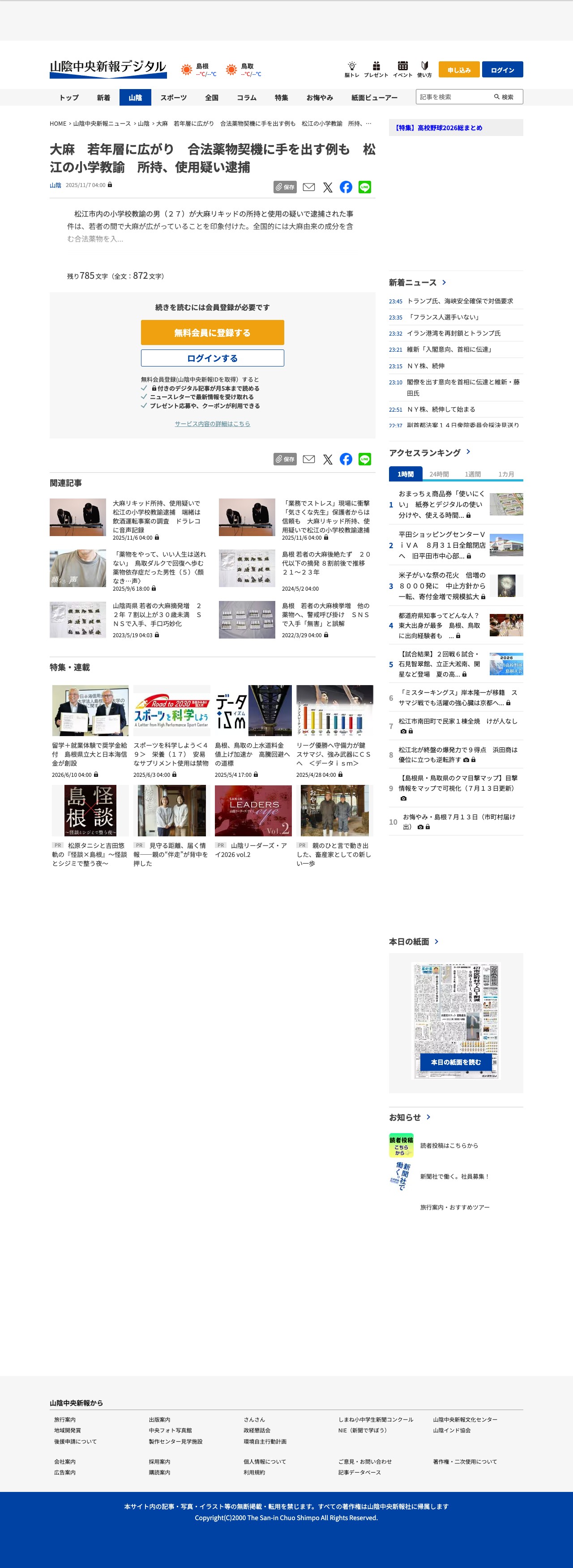The width and height of the screenshot is (573, 1568).
Task: Open the お悔やみ navigation tab
Action: click(x=320, y=98)
